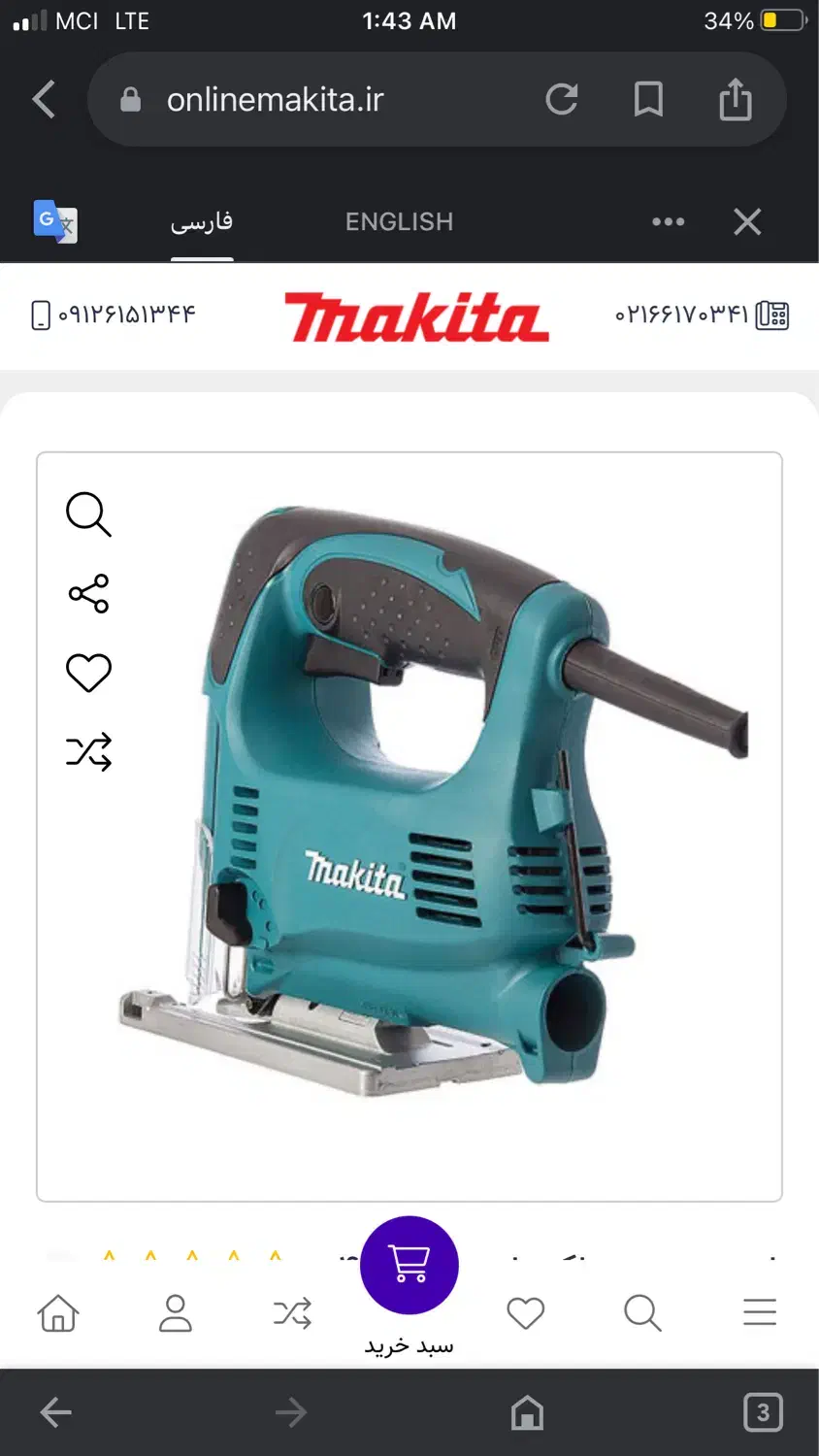Reload the current page
The height and width of the screenshot is (1456, 819).
(x=562, y=100)
